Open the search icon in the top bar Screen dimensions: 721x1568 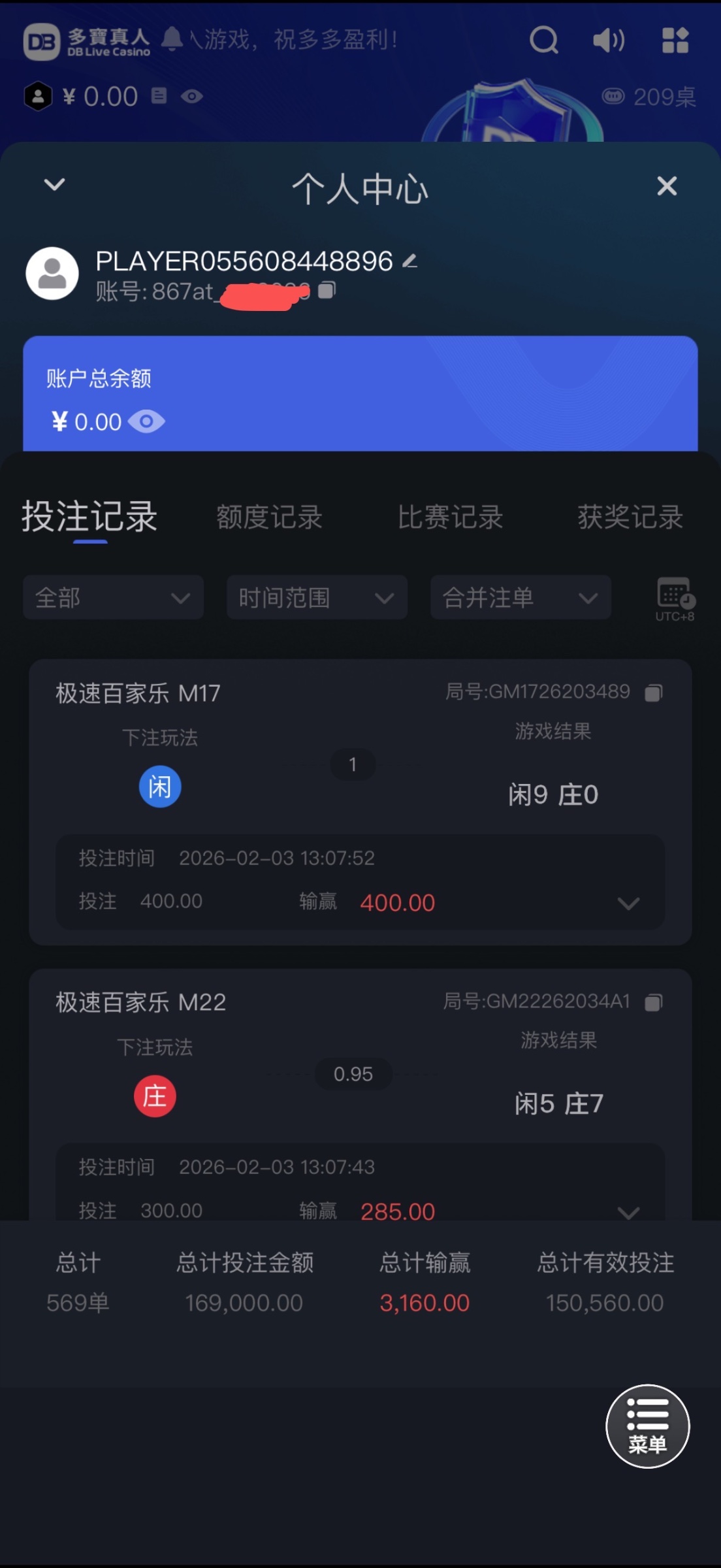tap(543, 41)
